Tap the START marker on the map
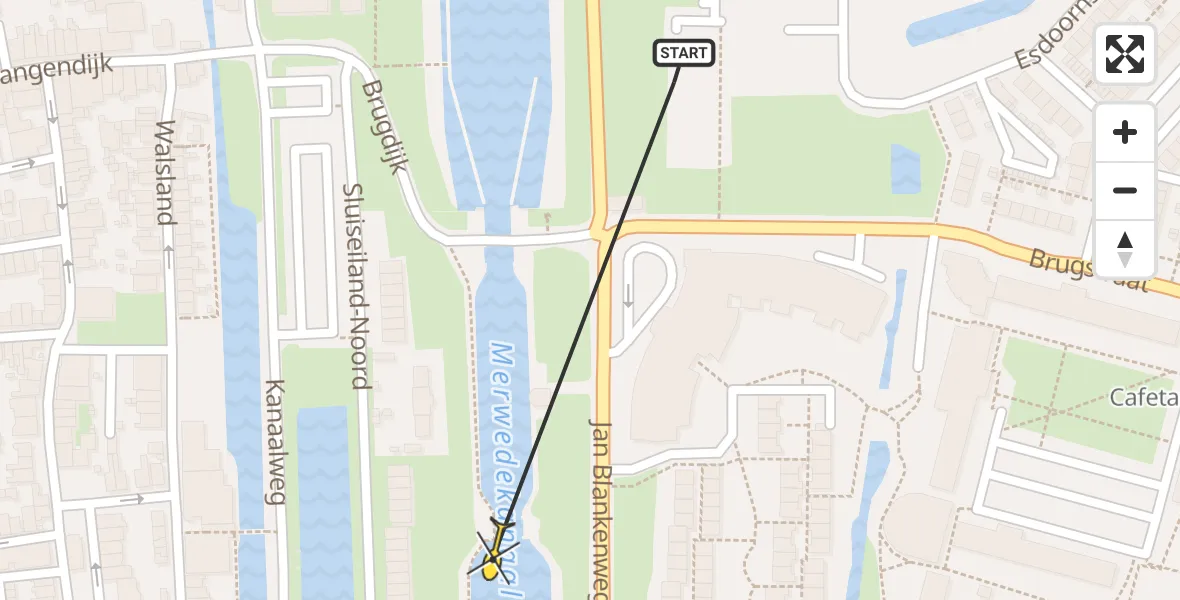1180x600 pixels. tap(684, 53)
